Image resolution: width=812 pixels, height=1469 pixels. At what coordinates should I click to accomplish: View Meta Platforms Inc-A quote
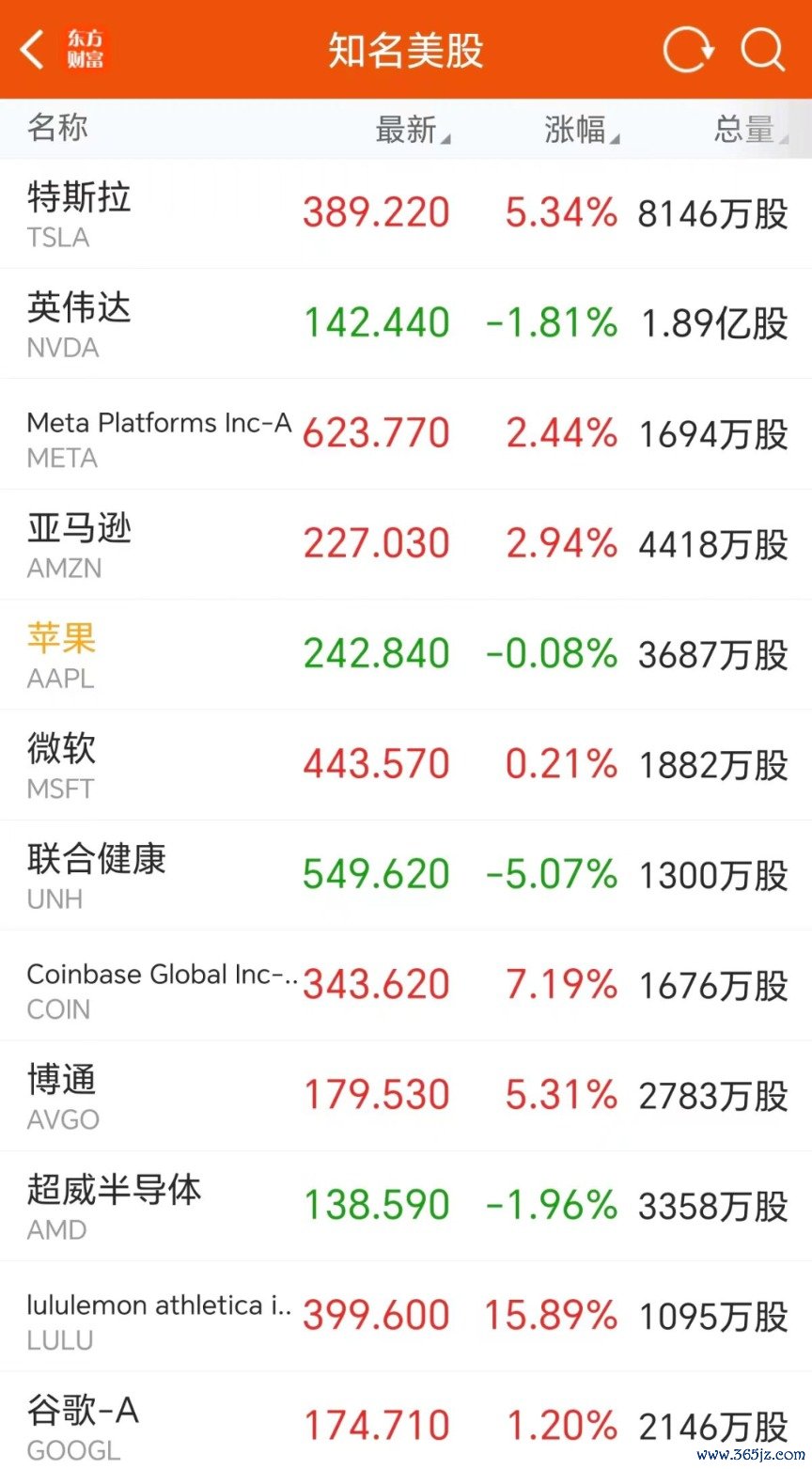406,434
